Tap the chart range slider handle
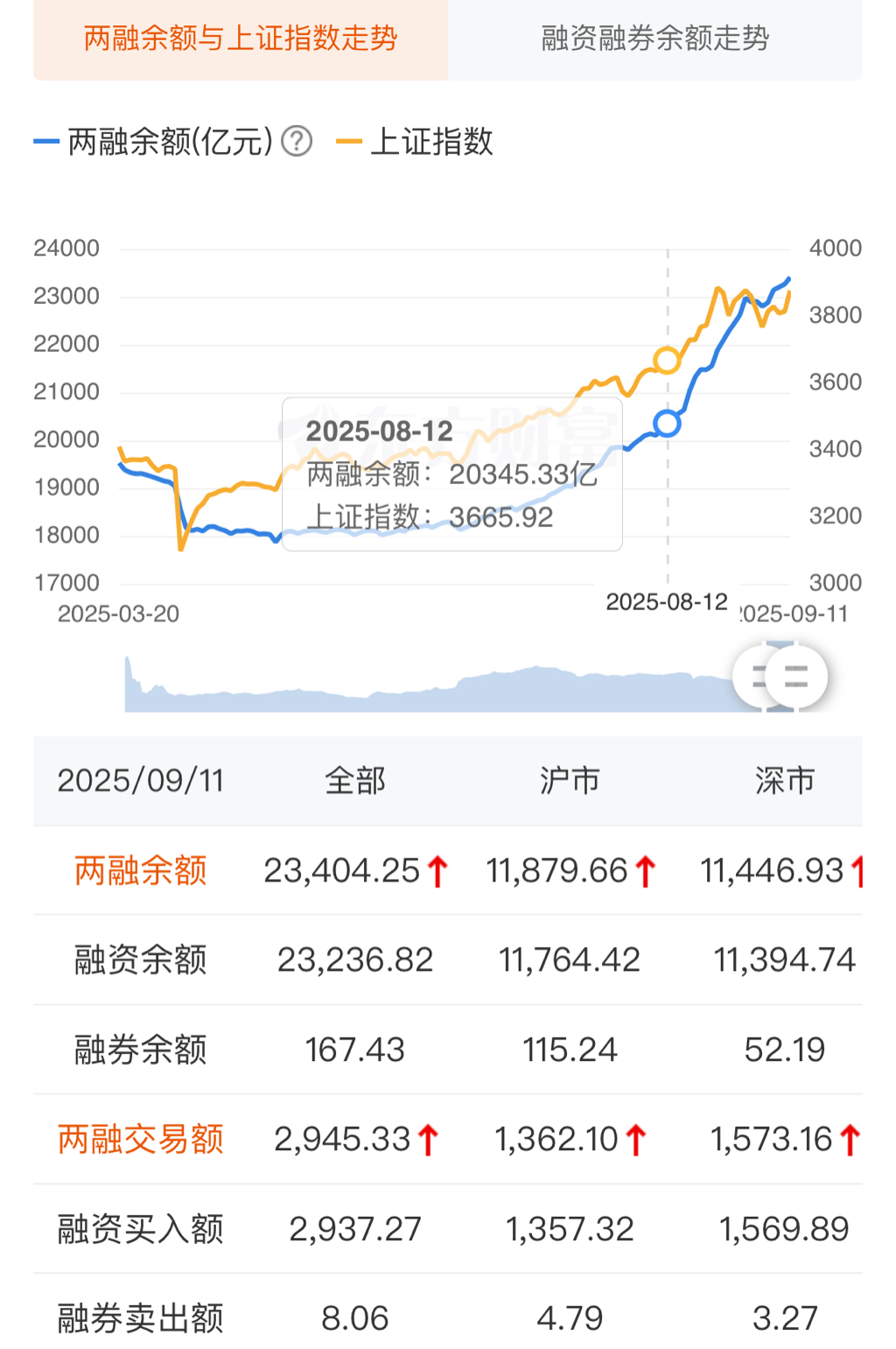The width and height of the screenshot is (896, 1349). (x=794, y=677)
